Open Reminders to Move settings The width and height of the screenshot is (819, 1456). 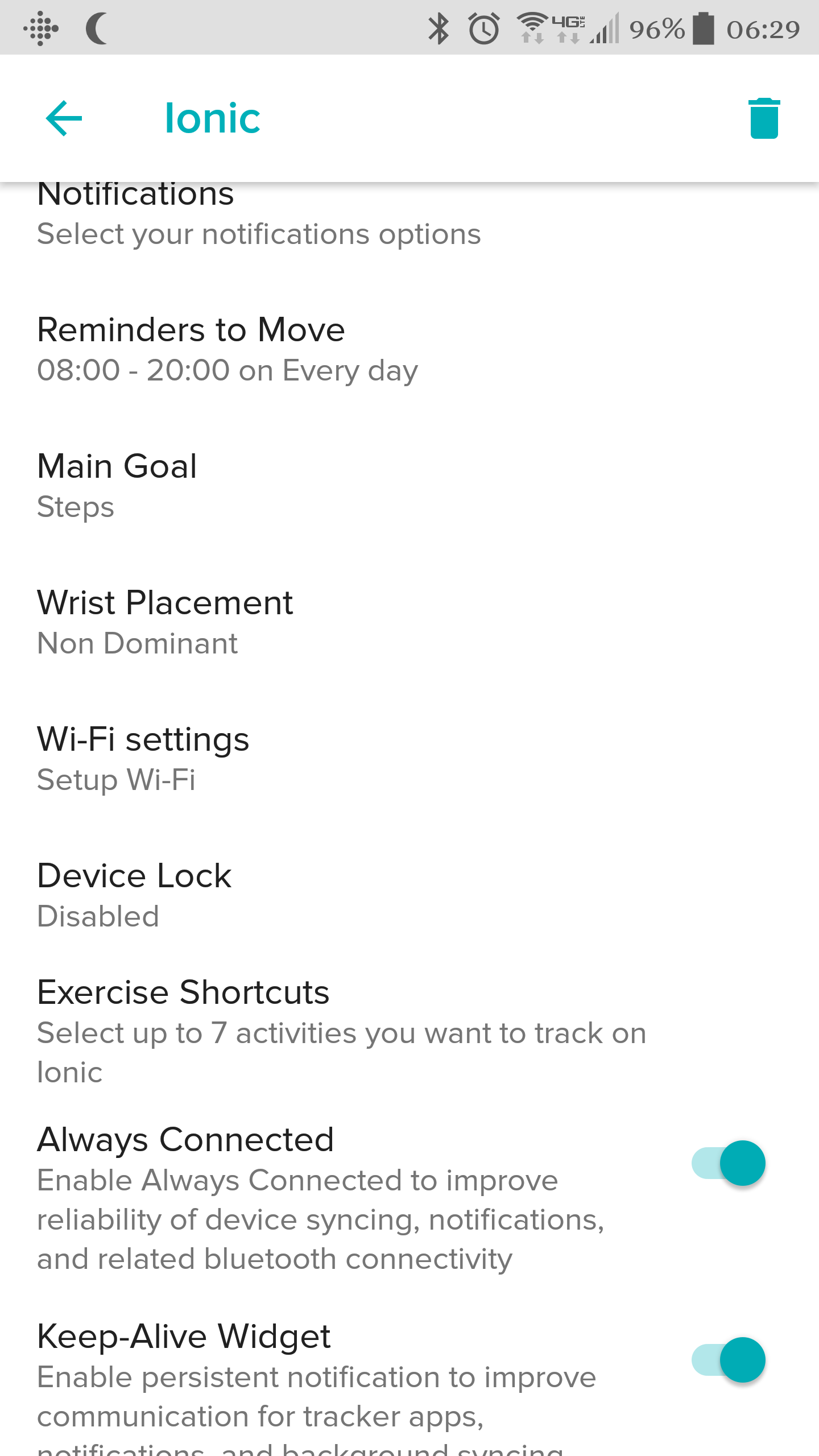(x=227, y=349)
